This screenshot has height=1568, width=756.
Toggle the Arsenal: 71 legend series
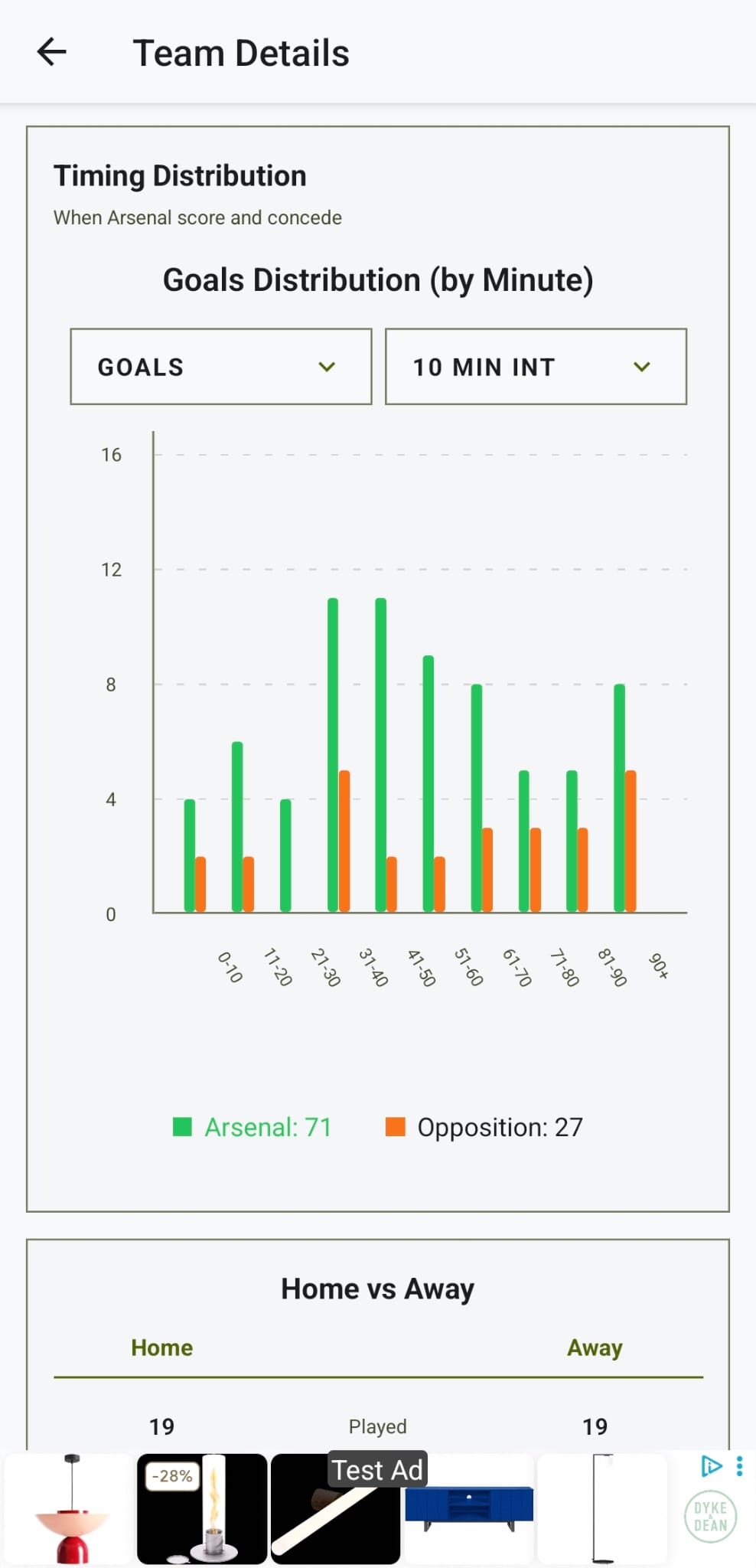(253, 1127)
